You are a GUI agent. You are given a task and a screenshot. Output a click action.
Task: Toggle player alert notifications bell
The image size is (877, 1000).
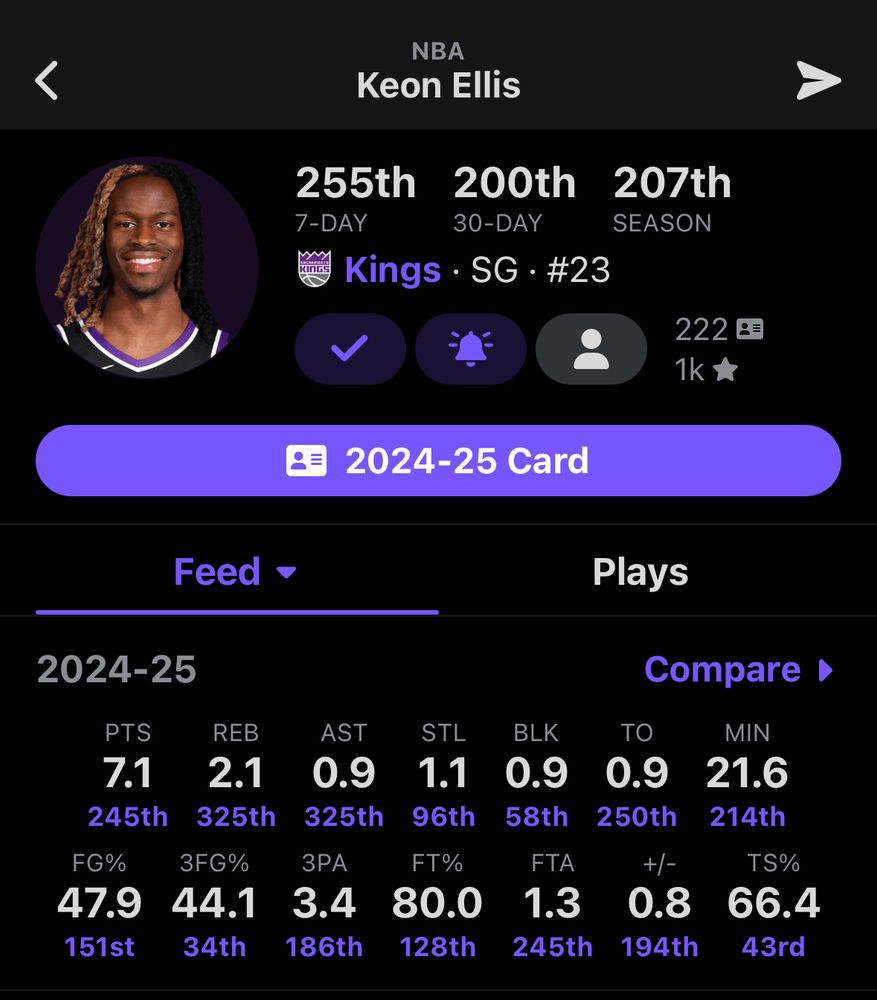(x=470, y=349)
